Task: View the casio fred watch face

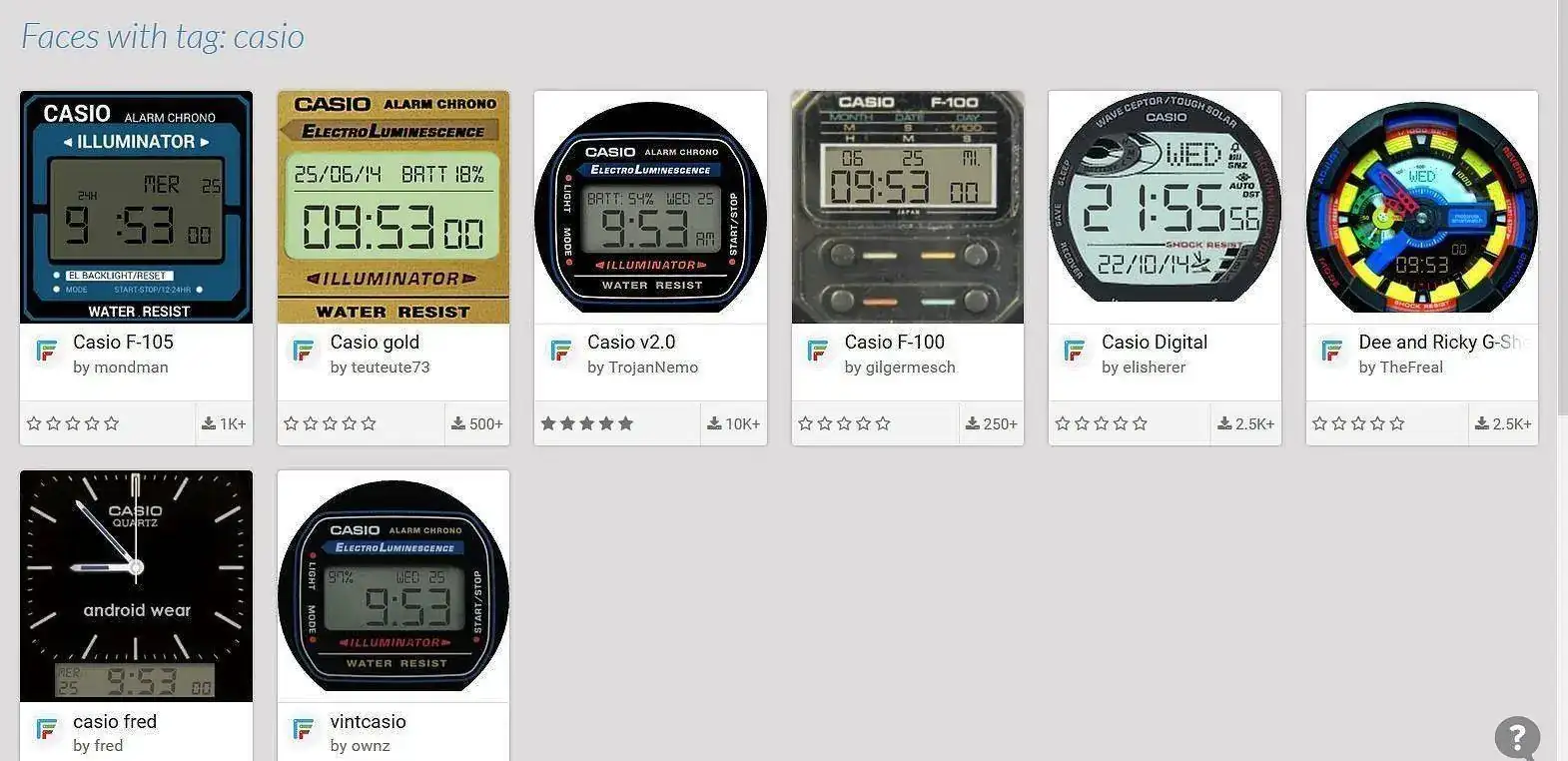Action: coord(136,586)
